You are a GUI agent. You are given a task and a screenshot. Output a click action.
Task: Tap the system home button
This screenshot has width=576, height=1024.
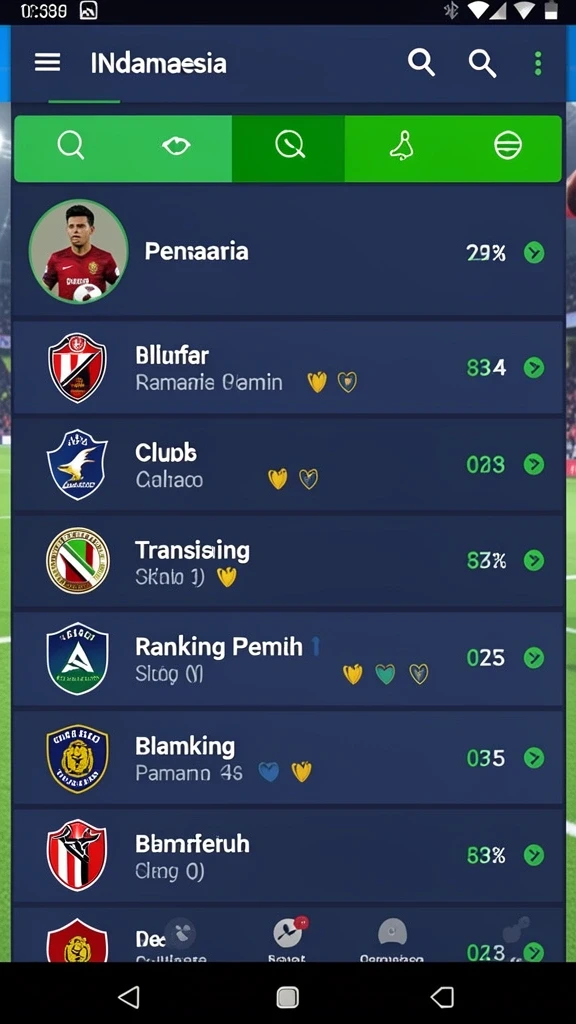287,997
